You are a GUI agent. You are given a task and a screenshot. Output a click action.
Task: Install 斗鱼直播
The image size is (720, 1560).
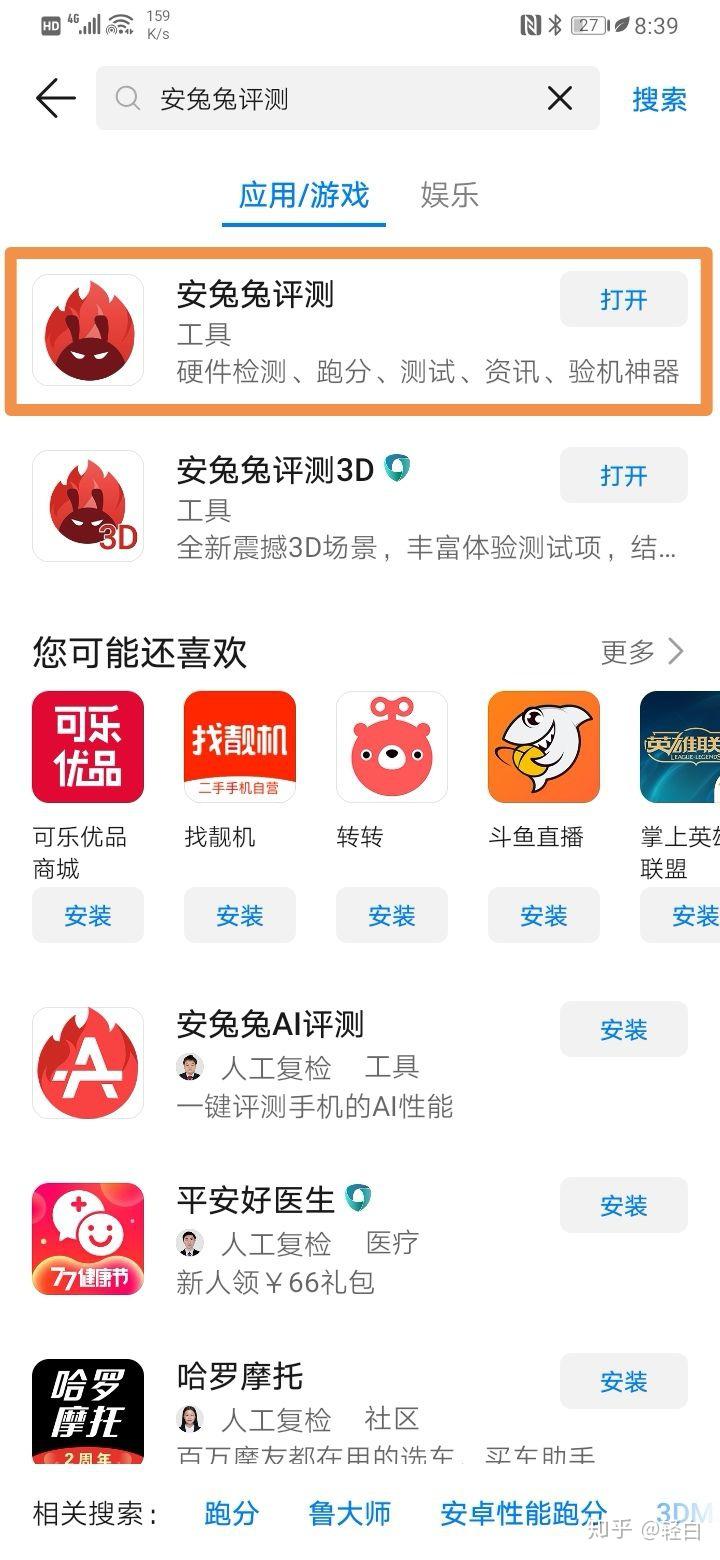coord(544,915)
